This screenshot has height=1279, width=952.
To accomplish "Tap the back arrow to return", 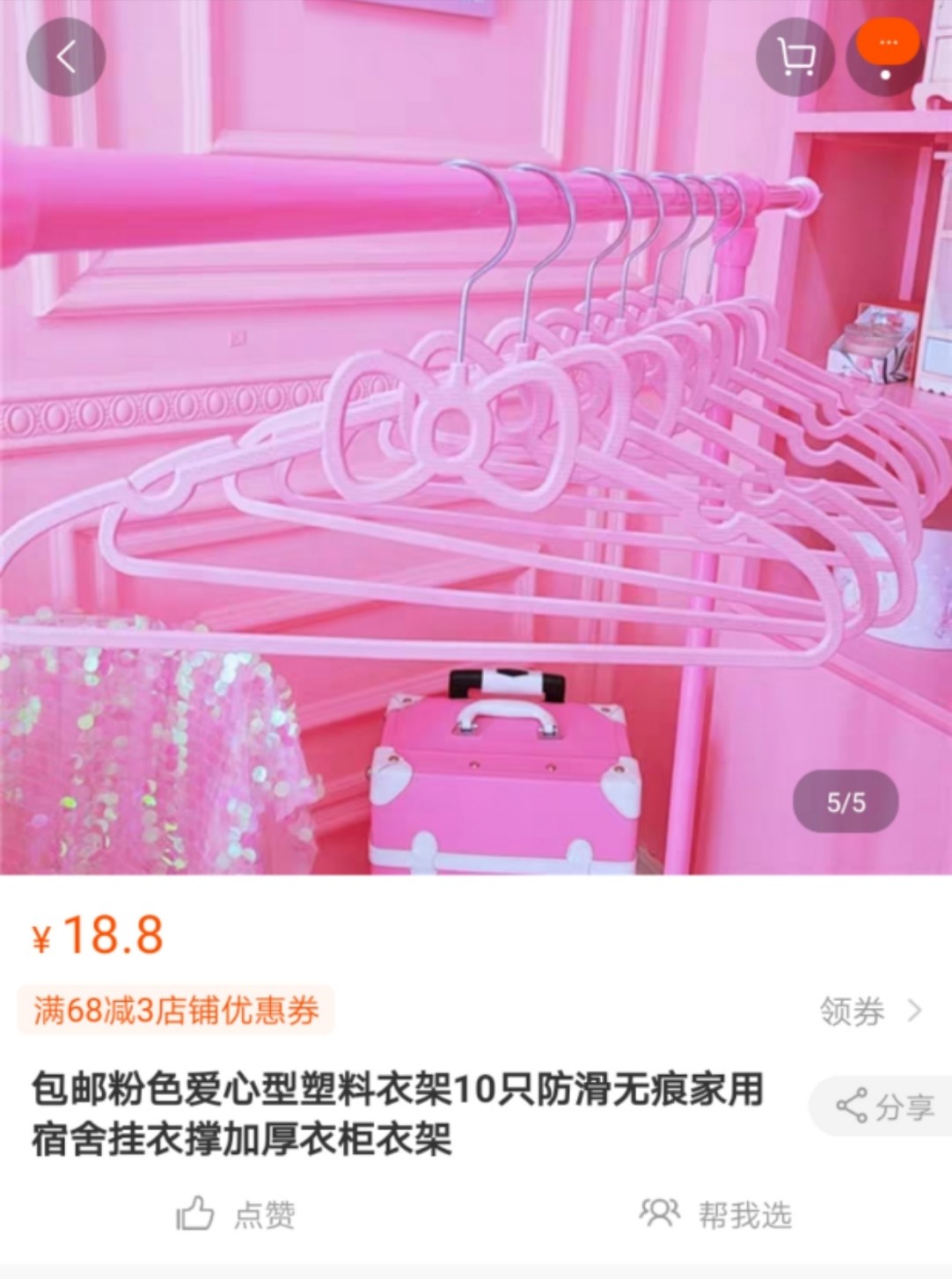I will coord(68,56).
